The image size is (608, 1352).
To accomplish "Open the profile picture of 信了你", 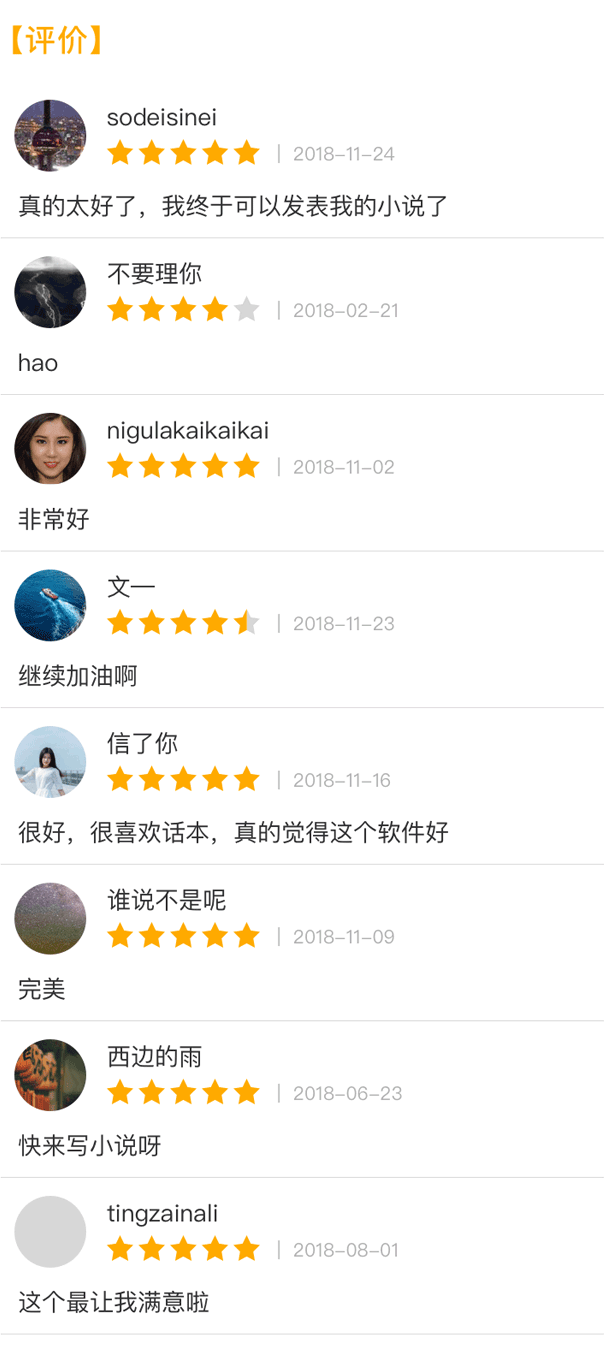I will tap(50, 761).
